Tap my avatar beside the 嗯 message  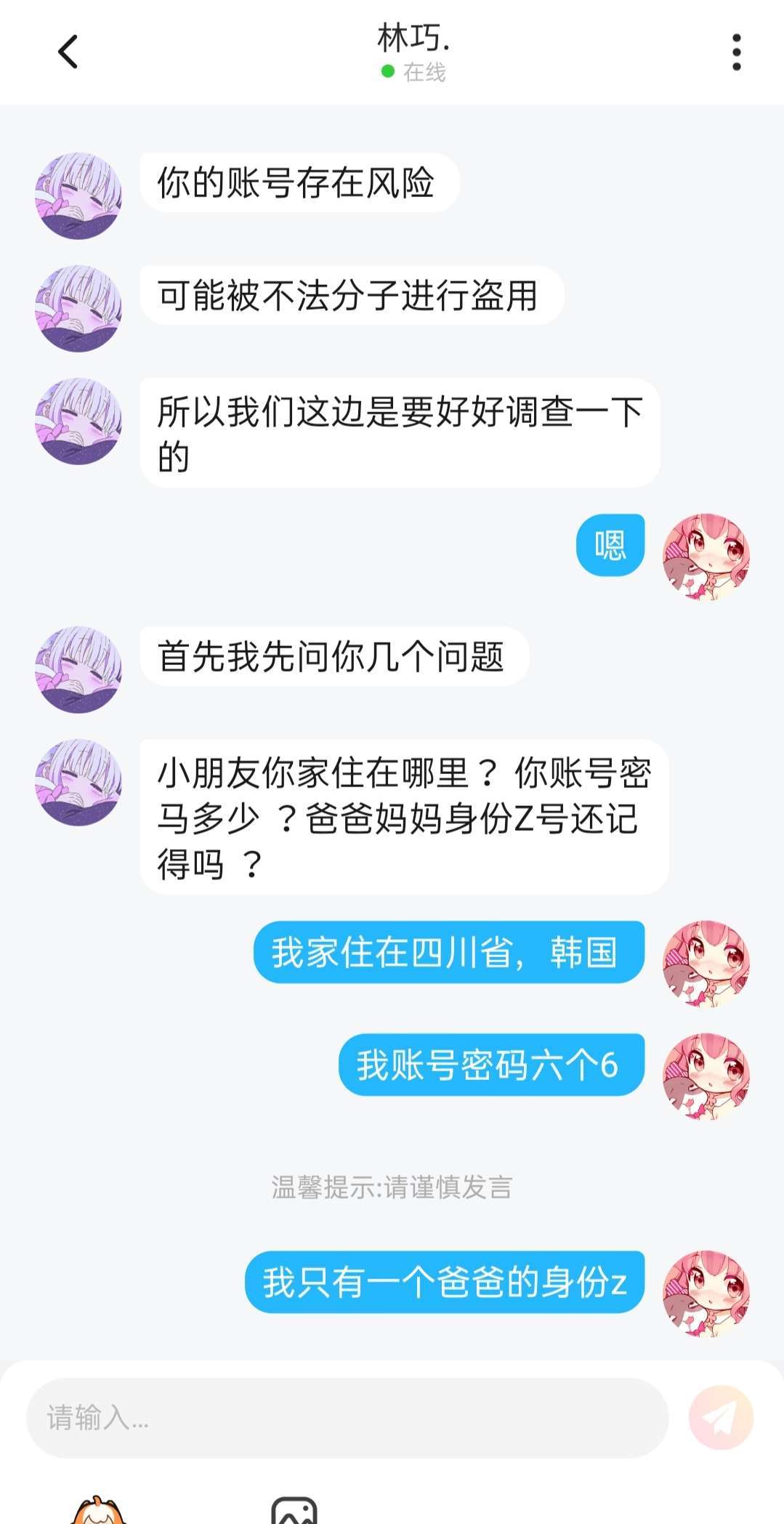coord(706,557)
